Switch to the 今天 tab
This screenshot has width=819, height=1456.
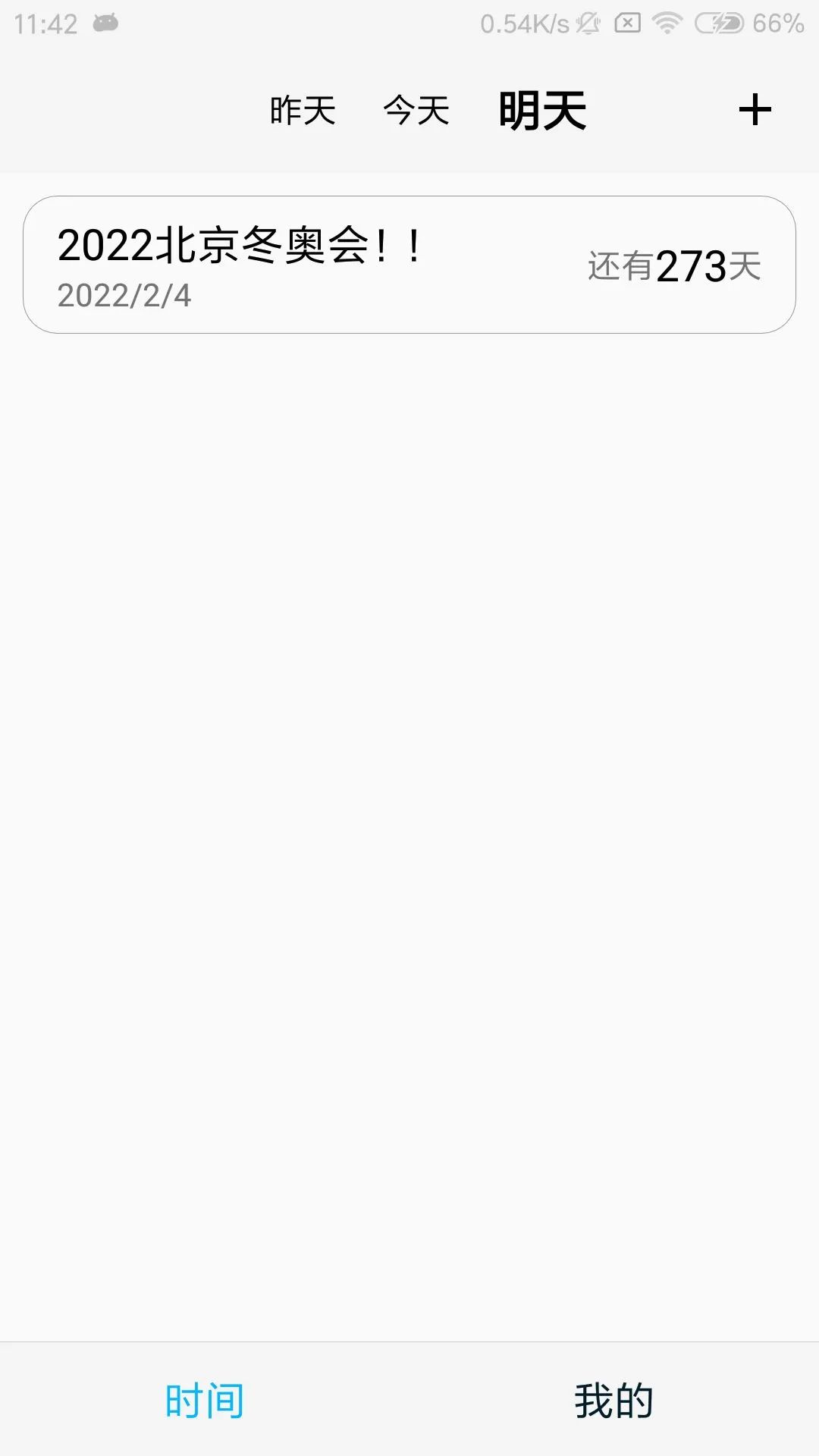tap(416, 111)
